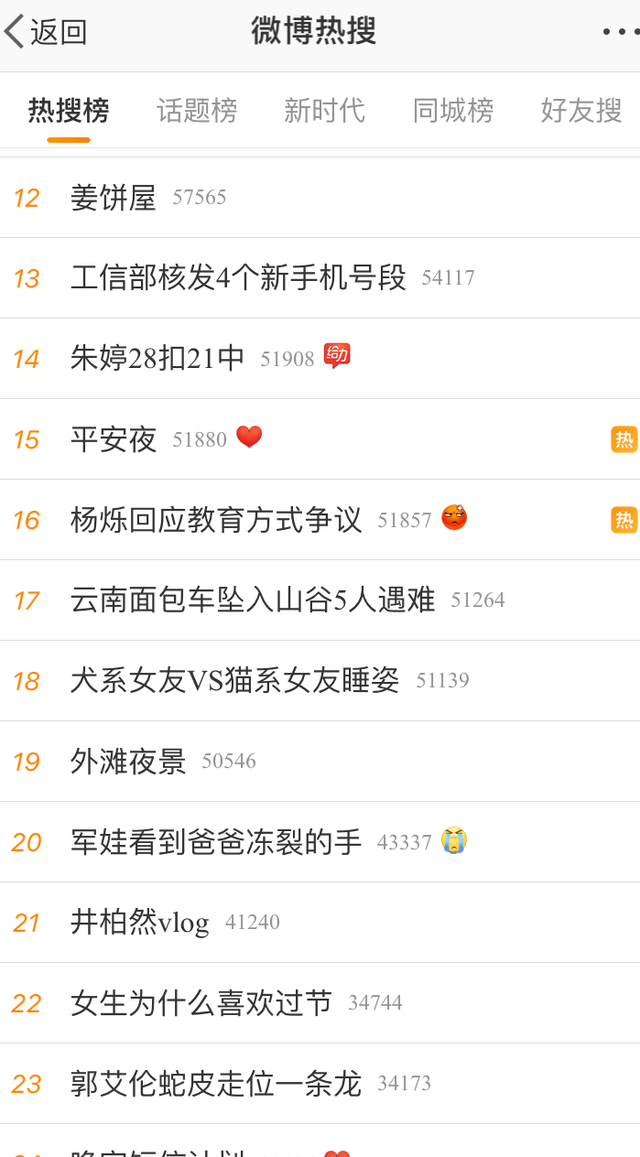The height and width of the screenshot is (1157, 640).
Task: Open the 外滩夜景 hot search
Action: 320,761
